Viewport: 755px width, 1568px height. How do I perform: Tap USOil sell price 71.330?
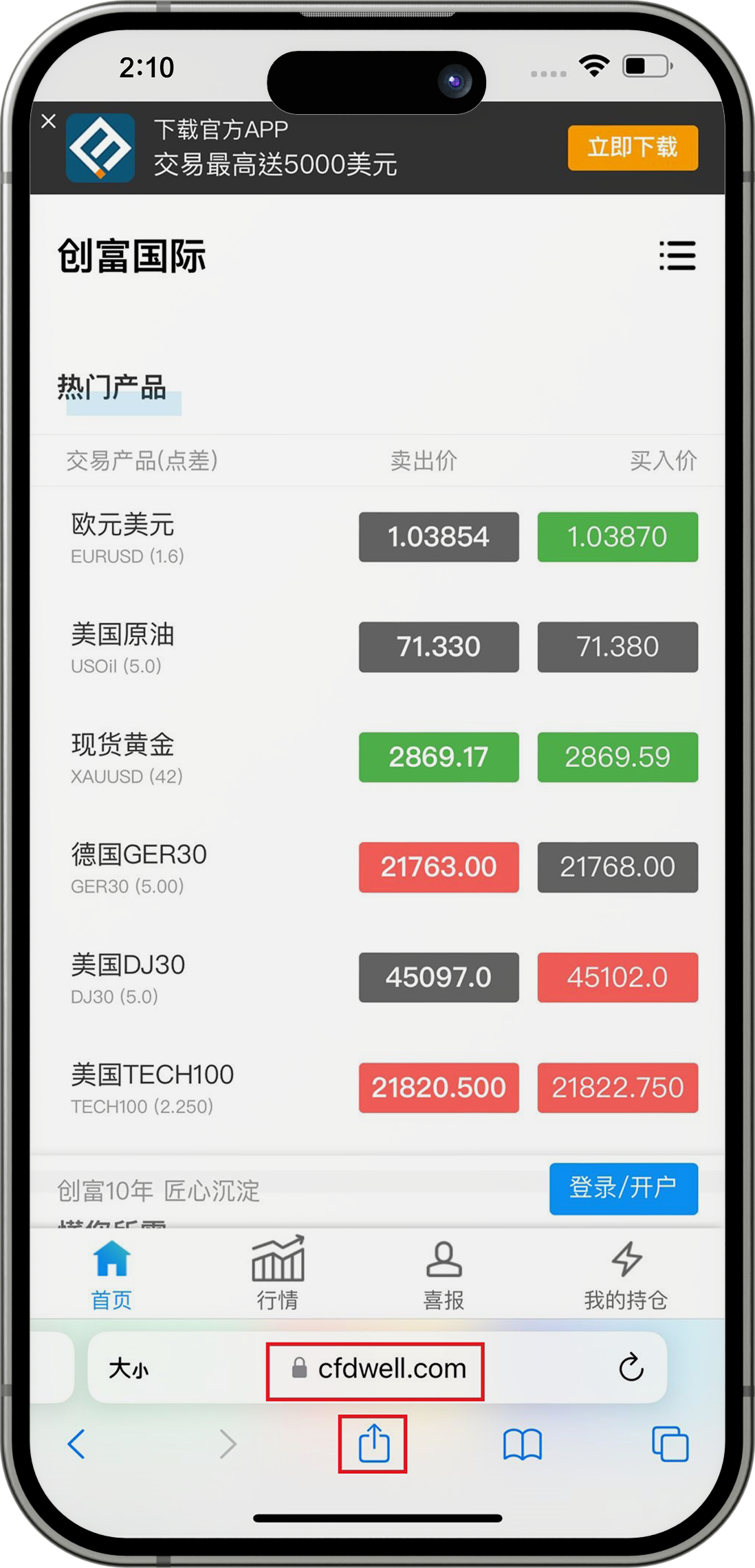coord(439,647)
